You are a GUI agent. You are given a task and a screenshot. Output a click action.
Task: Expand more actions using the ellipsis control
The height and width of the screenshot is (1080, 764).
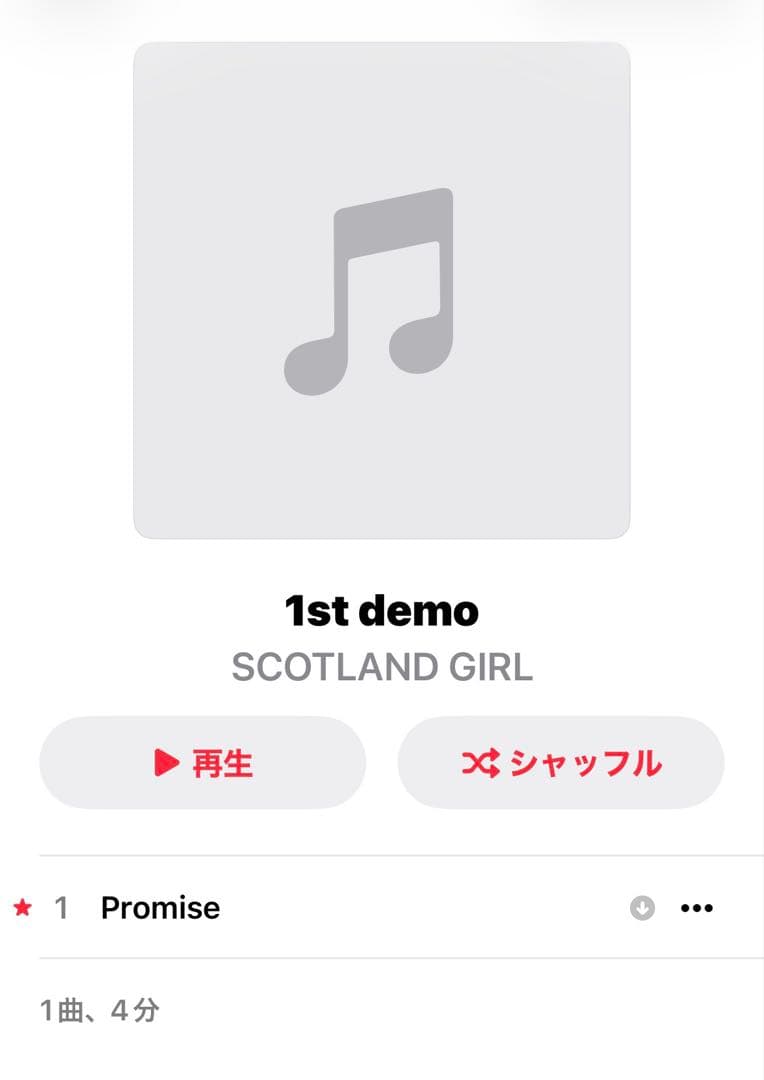[695, 908]
